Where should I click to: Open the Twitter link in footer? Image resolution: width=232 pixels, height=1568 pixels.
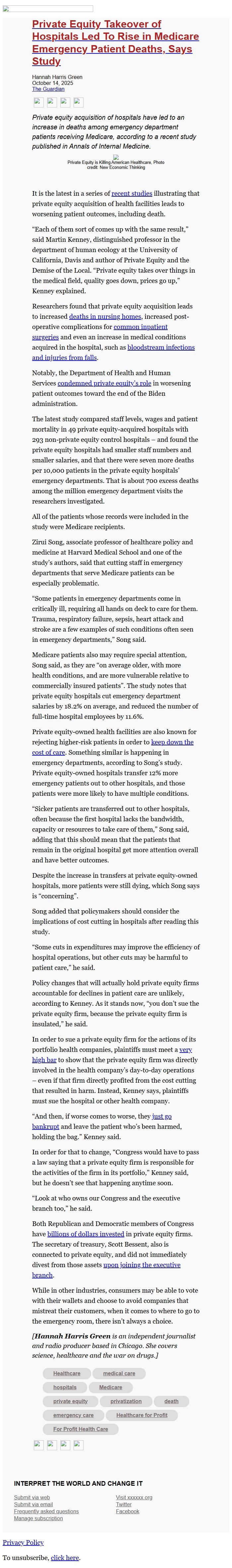click(124, 1504)
